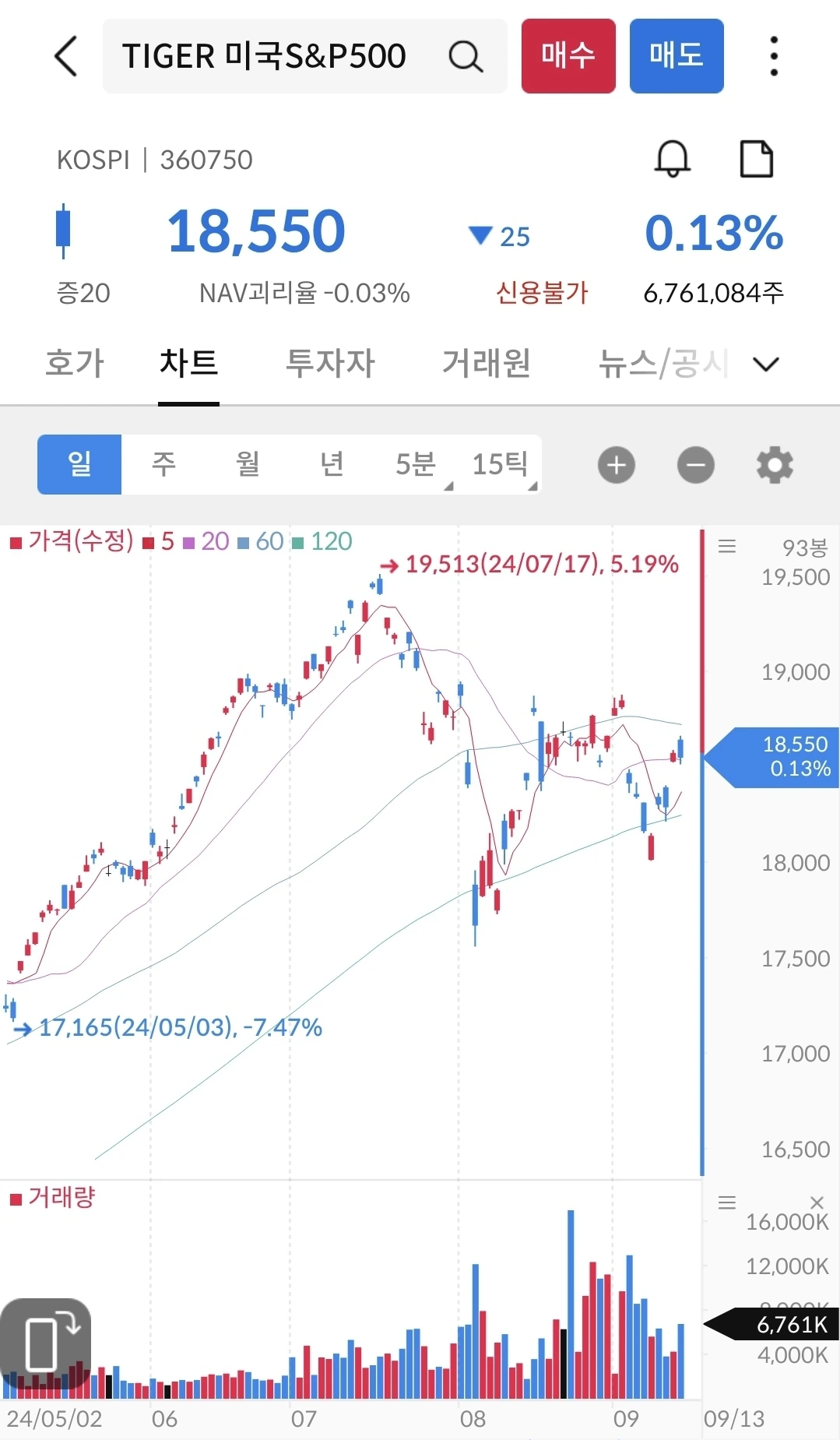Tap the blue 매도 sell button
Viewport: 840px width, 1440px height.
(677, 56)
